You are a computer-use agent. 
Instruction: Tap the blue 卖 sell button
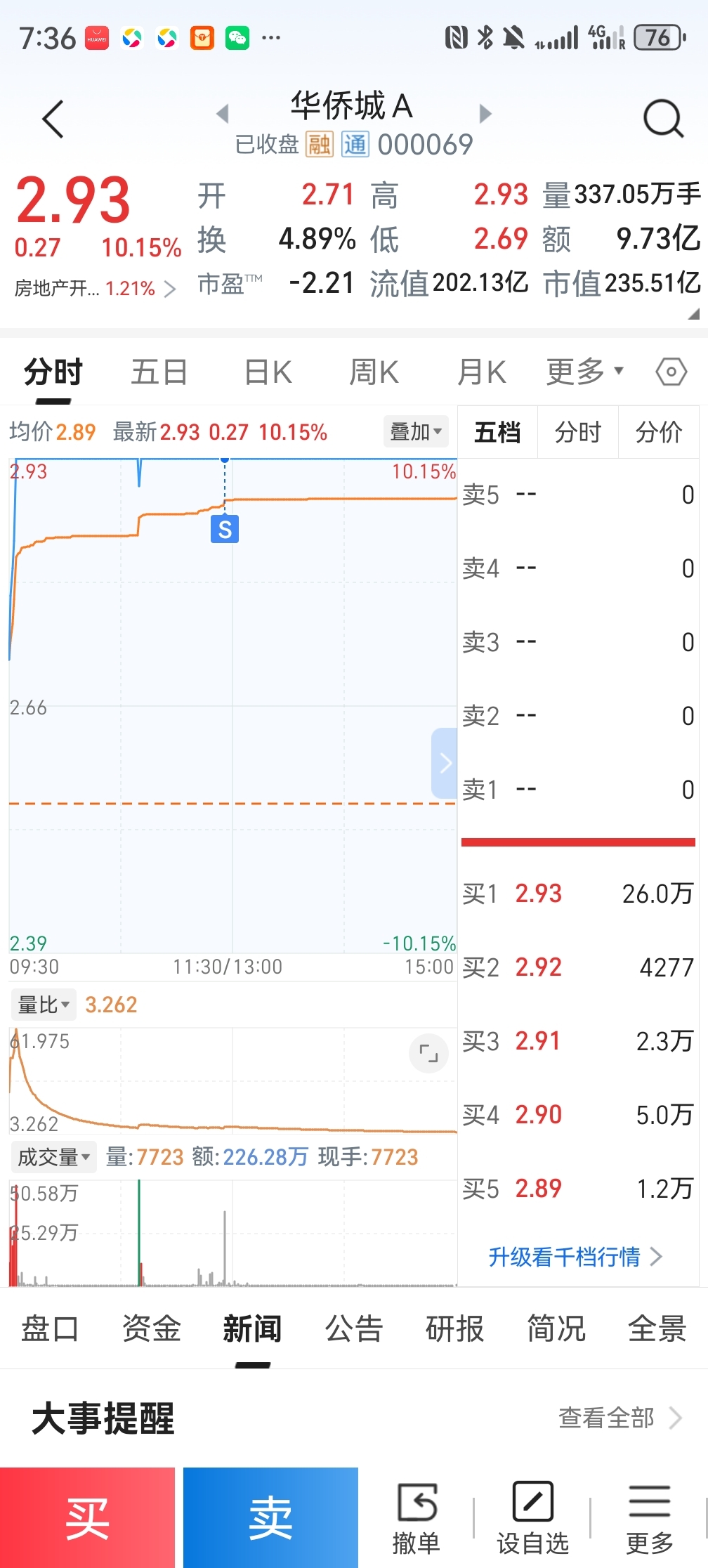click(271, 1517)
